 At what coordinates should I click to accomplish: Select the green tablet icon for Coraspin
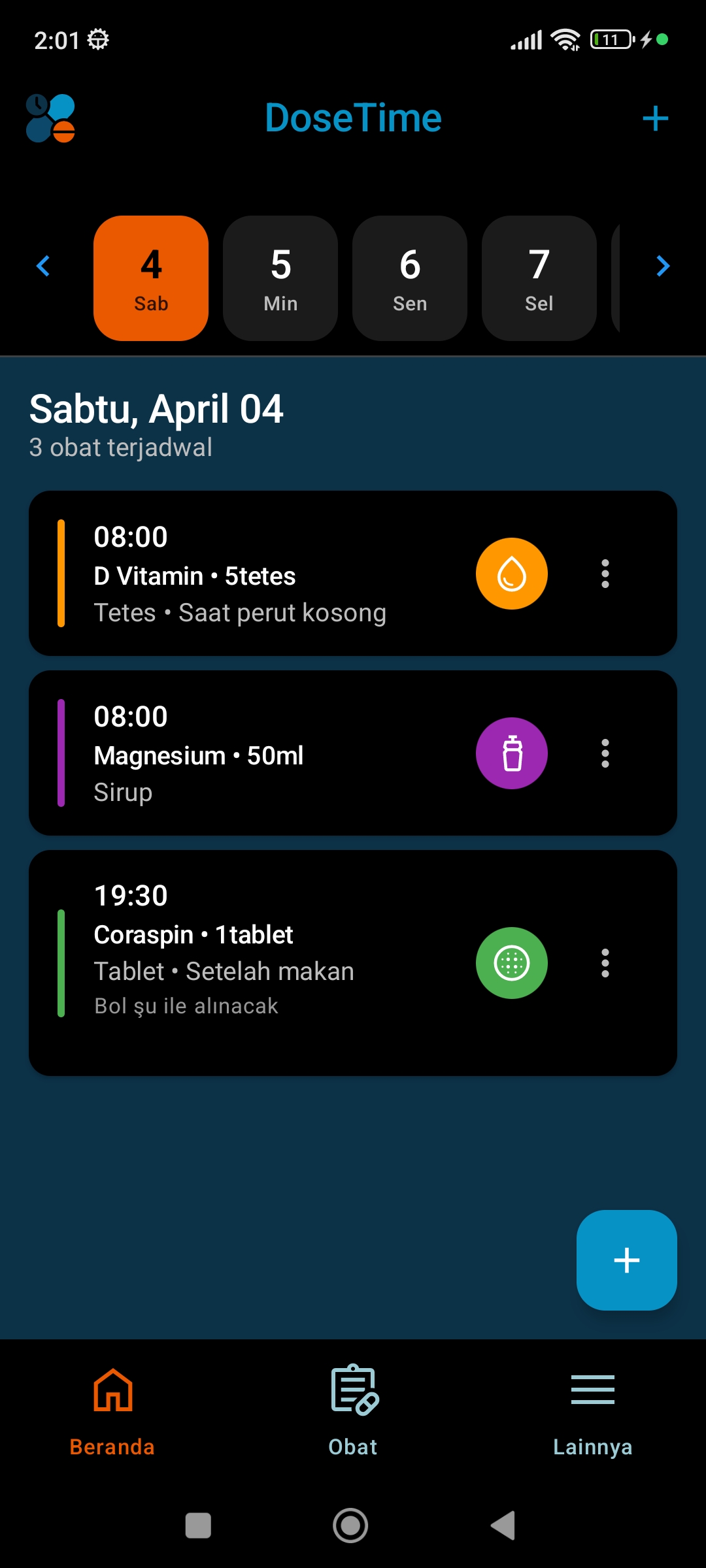pos(513,964)
